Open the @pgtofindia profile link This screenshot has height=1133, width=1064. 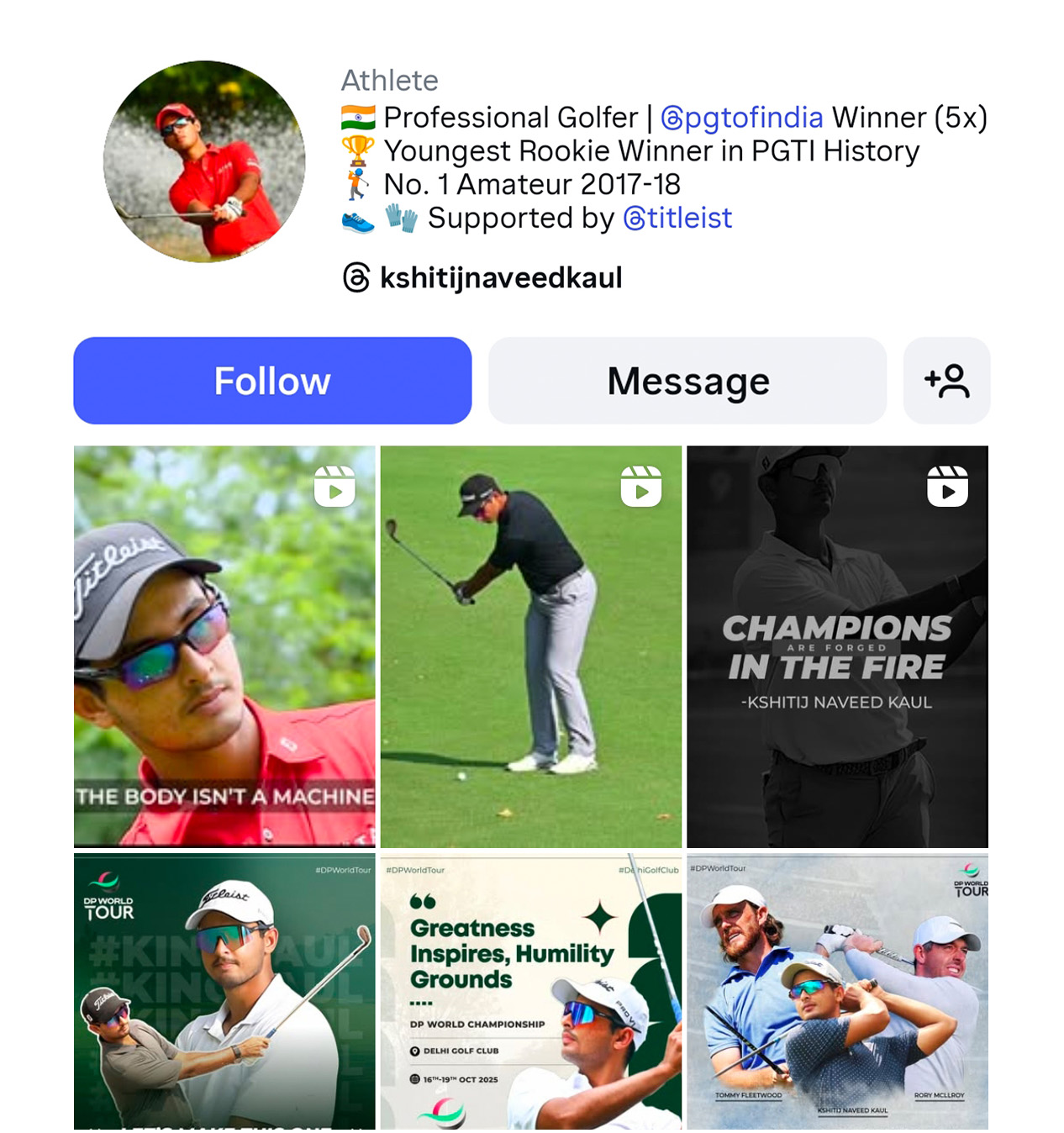[742, 118]
